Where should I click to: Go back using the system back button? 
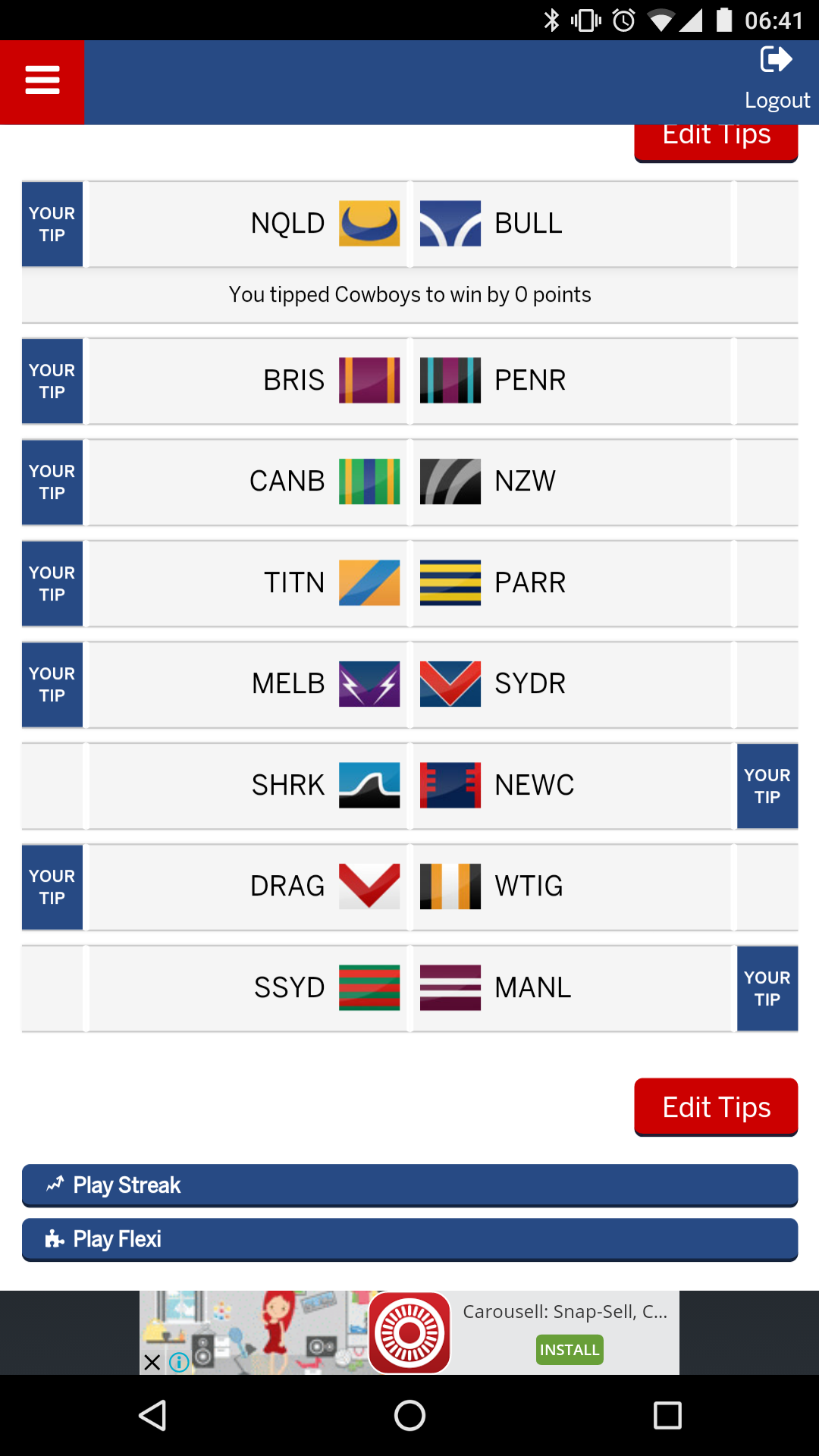point(152,1415)
